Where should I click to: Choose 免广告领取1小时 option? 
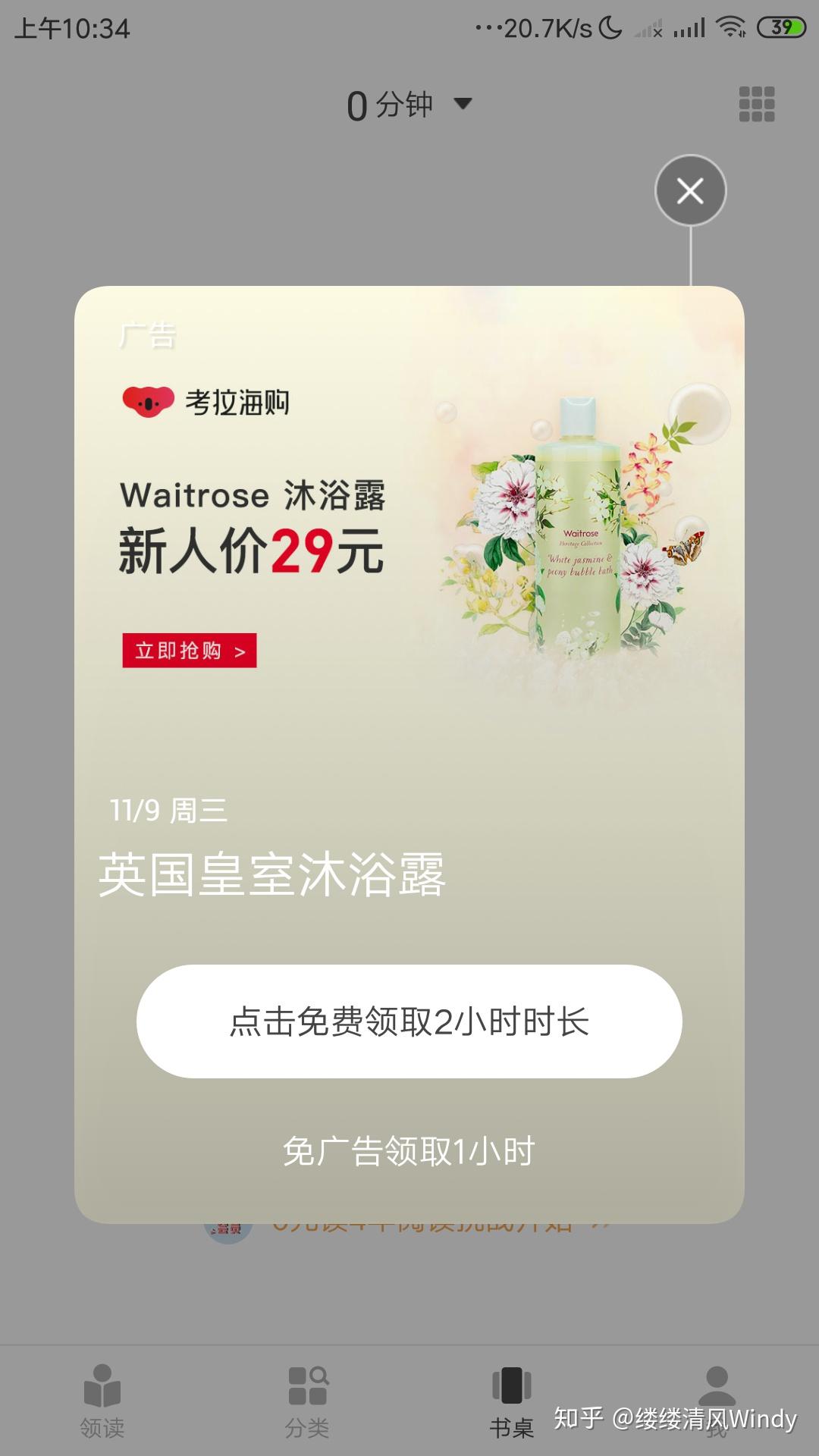409,1151
